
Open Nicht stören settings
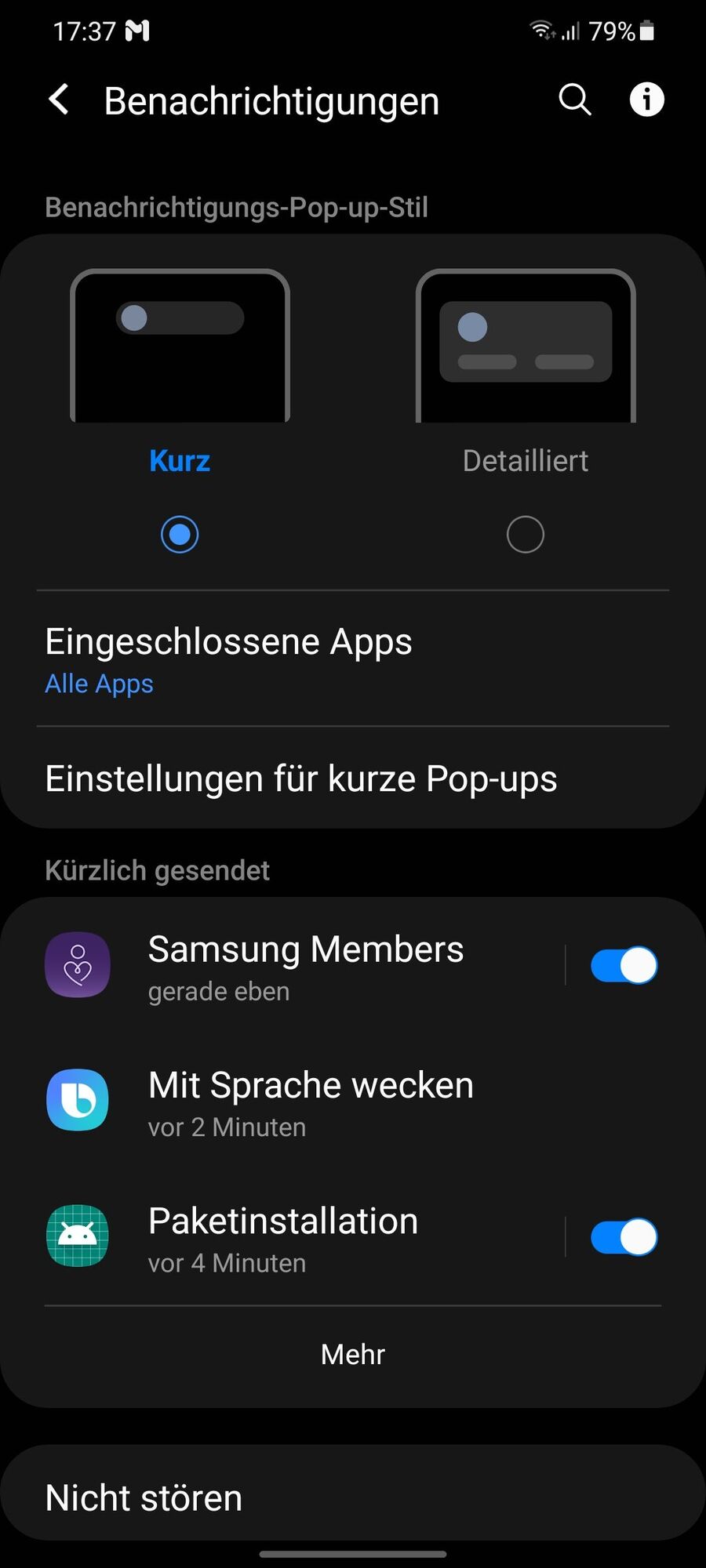coord(353,1497)
